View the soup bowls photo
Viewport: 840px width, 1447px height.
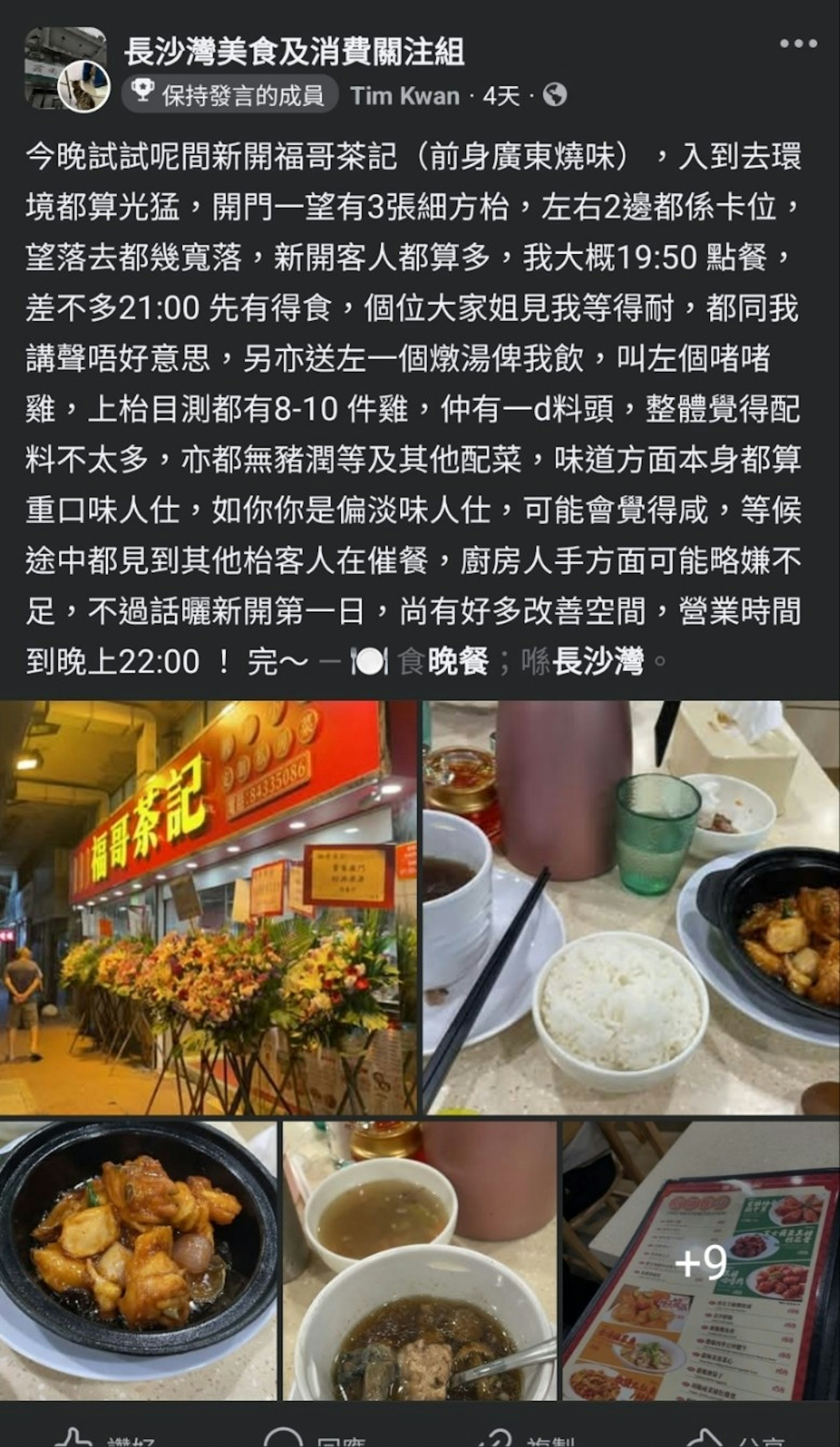[x=419, y=1261]
